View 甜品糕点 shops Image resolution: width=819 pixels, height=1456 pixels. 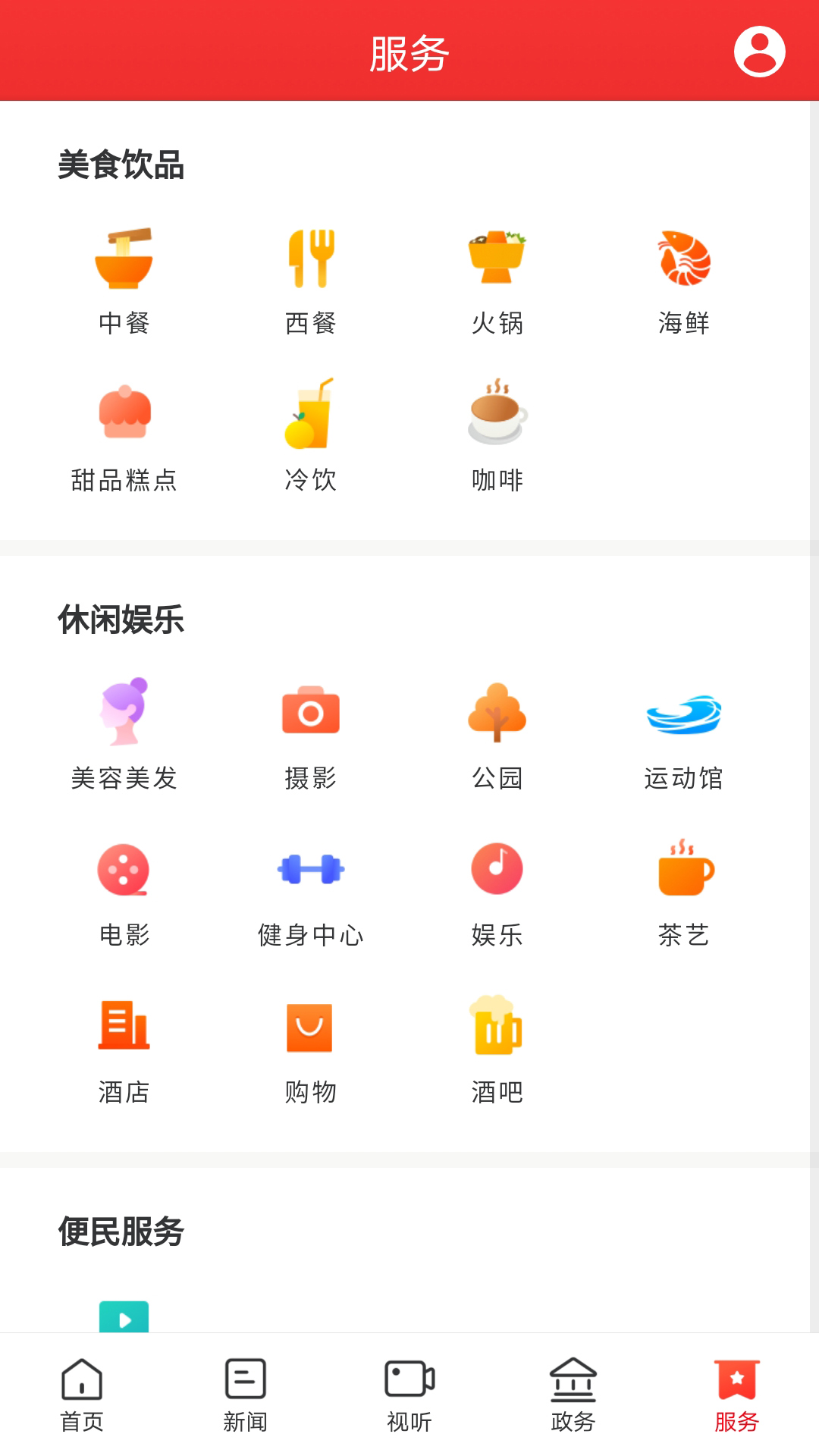tap(124, 438)
